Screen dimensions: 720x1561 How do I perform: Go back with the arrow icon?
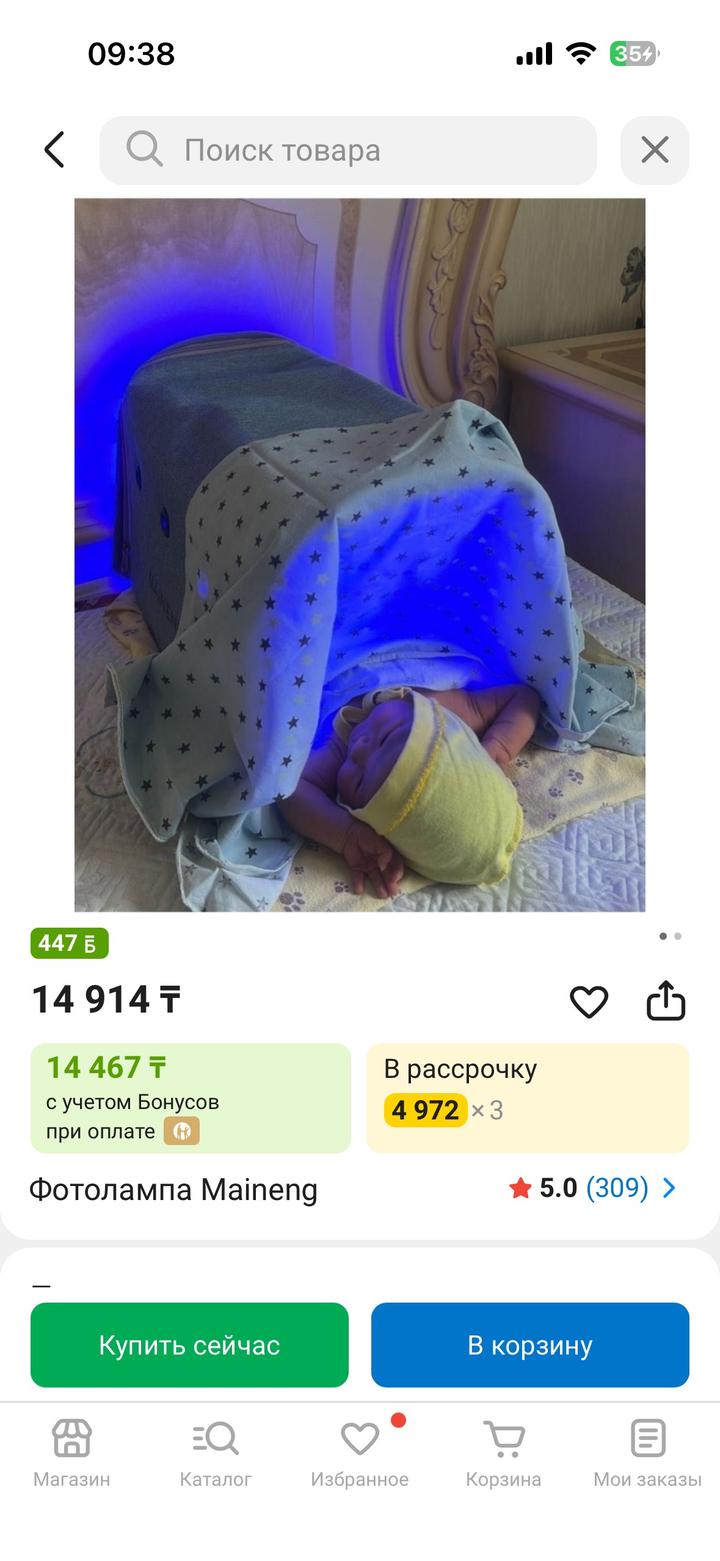(x=54, y=150)
